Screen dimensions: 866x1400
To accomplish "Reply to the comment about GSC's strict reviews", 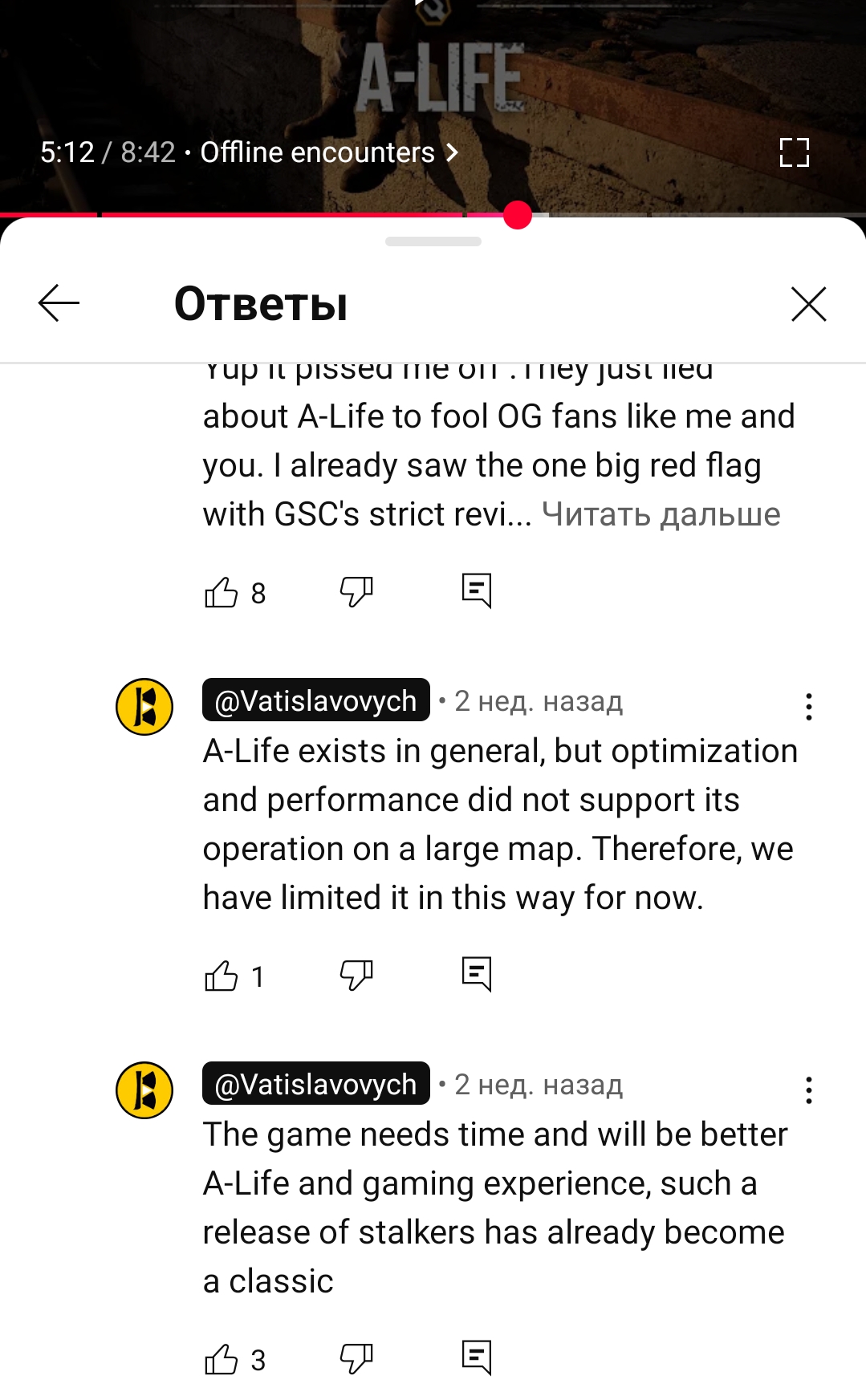I will pyautogui.click(x=477, y=591).
